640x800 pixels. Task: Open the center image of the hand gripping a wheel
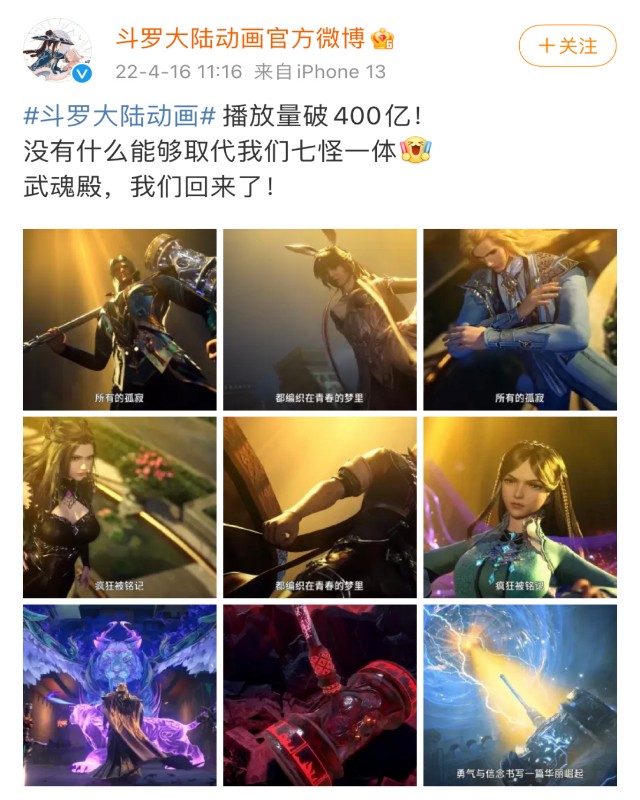coord(319,507)
